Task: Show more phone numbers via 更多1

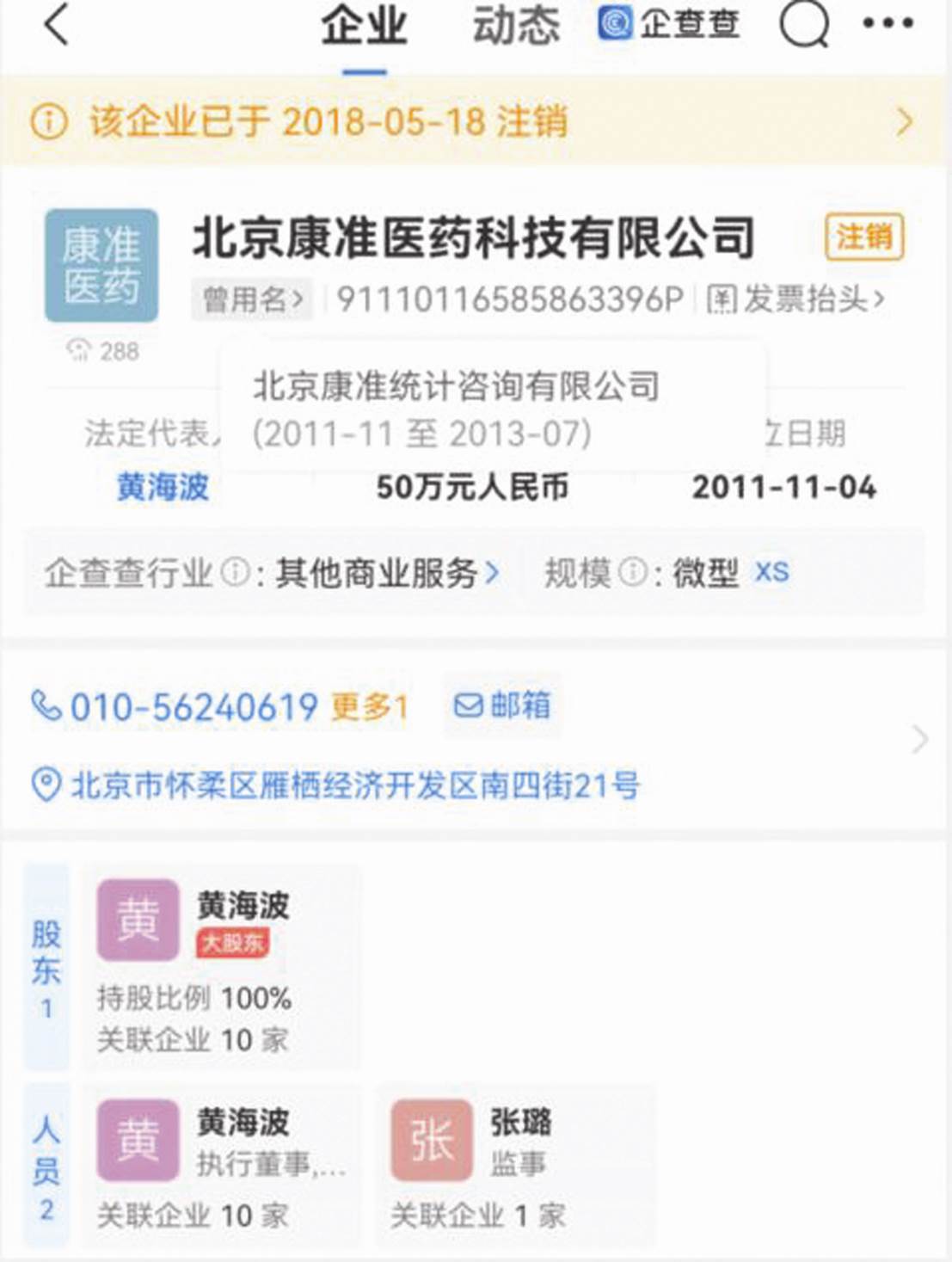Action: tap(370, 707)
